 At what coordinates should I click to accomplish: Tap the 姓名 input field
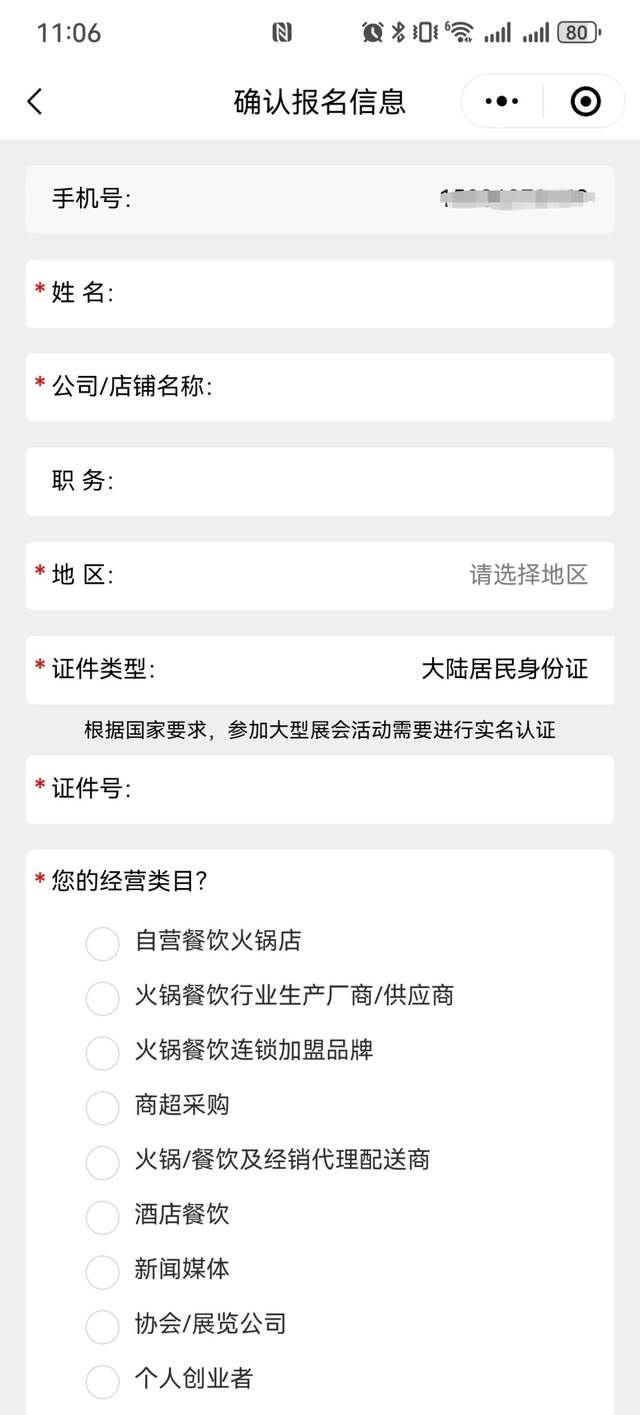tap(360, 293)
